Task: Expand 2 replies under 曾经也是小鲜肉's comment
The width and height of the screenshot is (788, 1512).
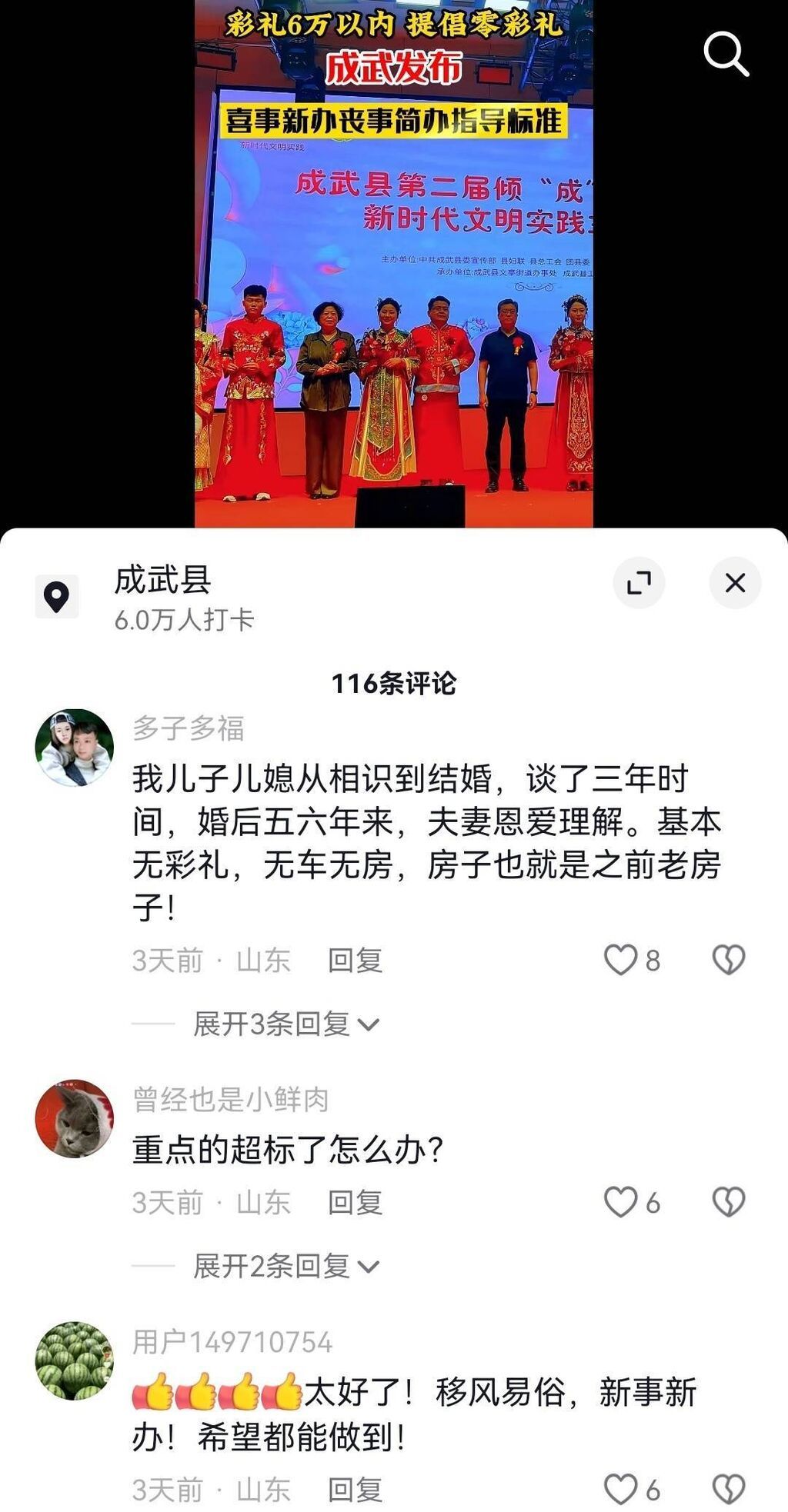Action: 285,1267
